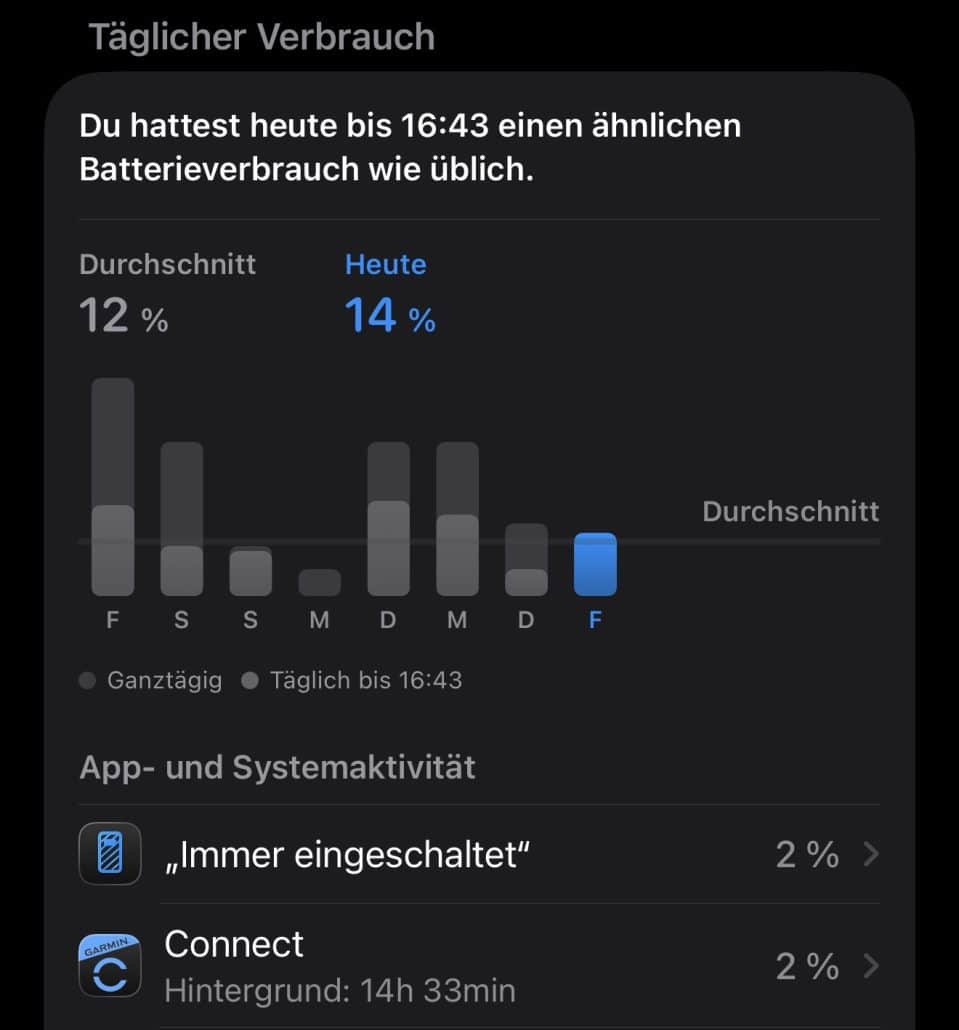This screenshot has width=959, height=1030.
Task: Expand the "Immer eingeschaltet" row chevron
Action: (869, 855)
